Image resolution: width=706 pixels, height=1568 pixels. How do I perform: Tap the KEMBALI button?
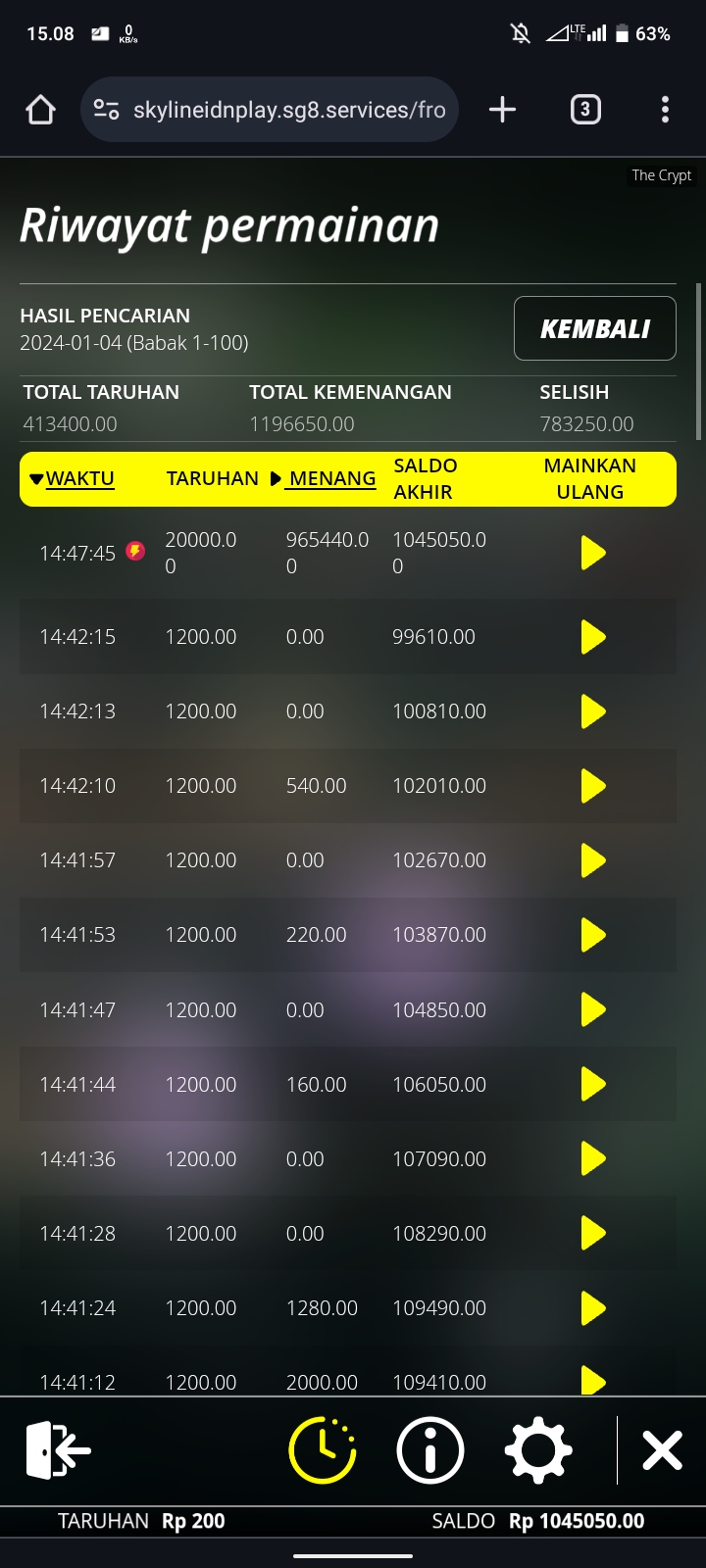[594, 329]
